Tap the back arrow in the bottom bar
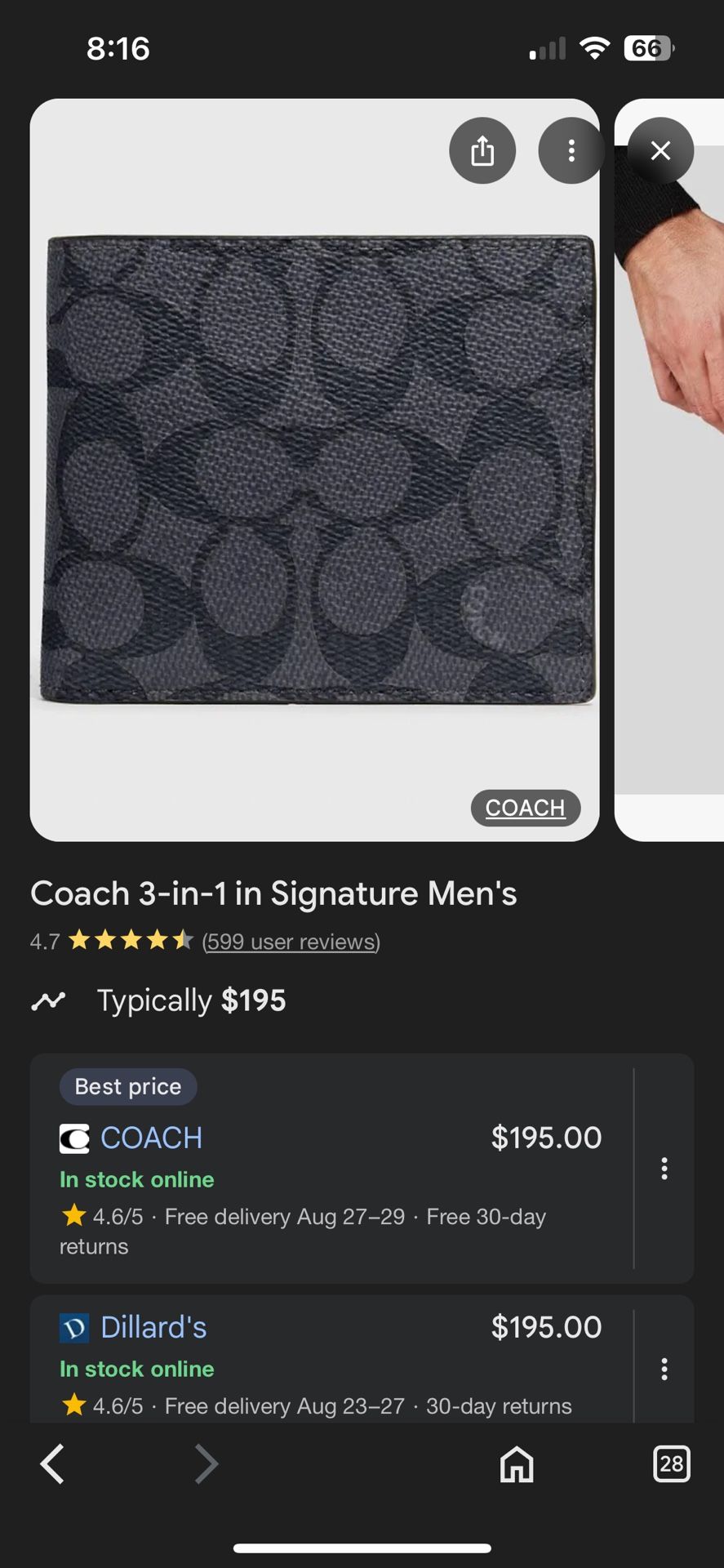This screenshot has height=1568, width=724. coord(51,1463)
